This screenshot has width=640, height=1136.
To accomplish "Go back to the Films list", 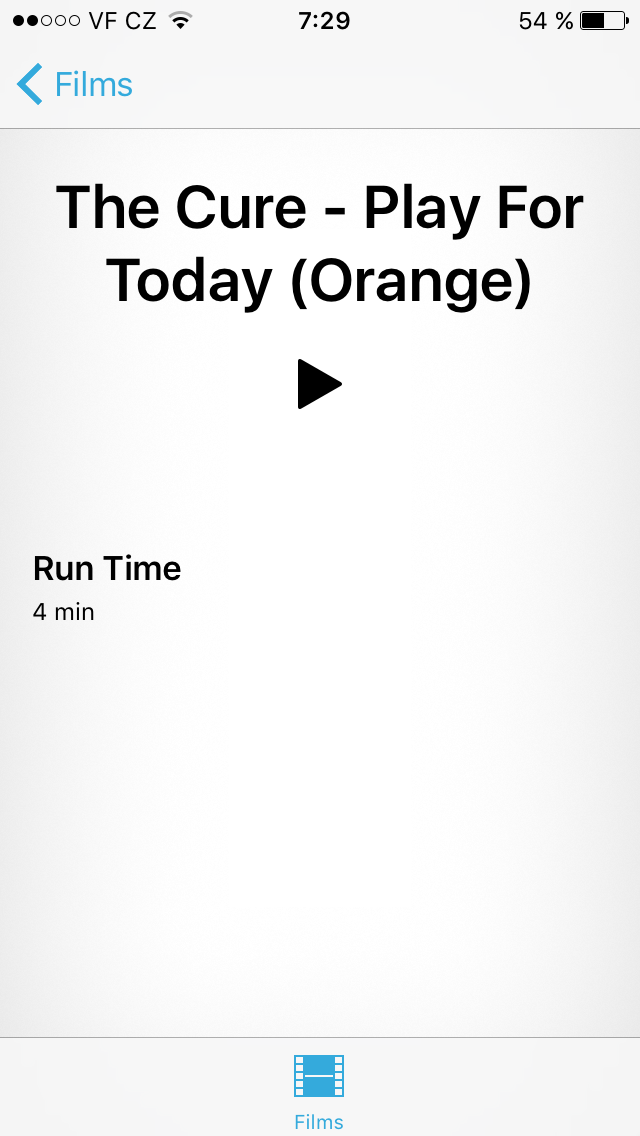I will [75, 85].
